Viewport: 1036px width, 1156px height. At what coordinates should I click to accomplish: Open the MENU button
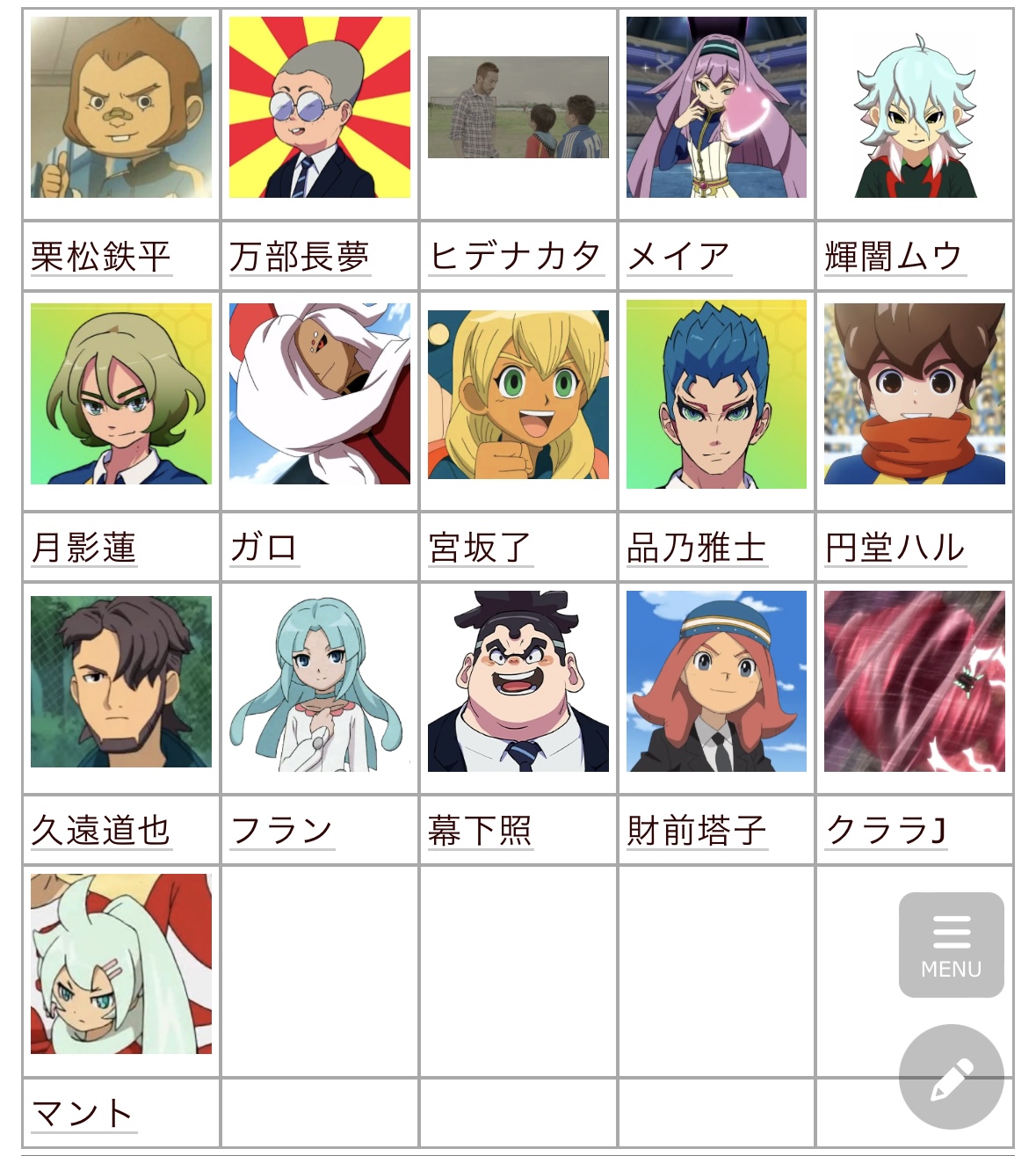pos(951,945)
